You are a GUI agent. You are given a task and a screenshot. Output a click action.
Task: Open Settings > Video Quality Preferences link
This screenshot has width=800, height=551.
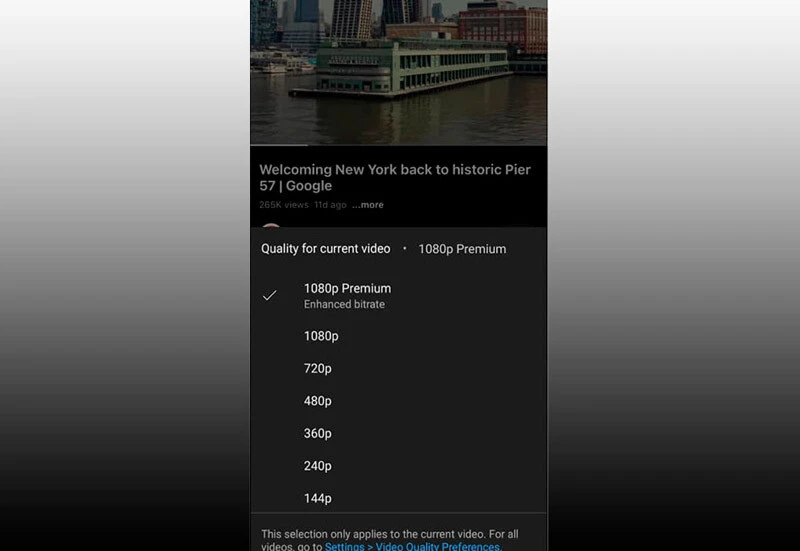412,546
